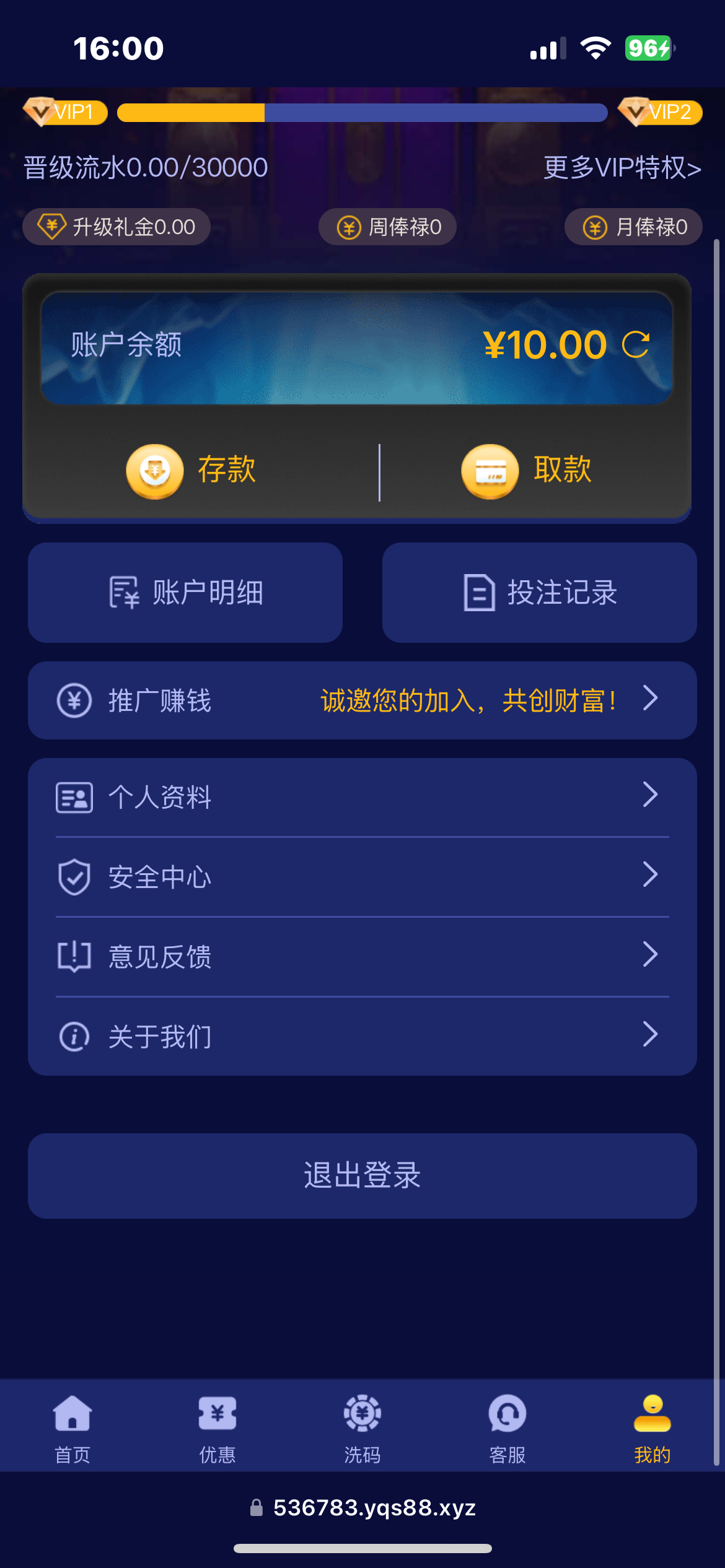Tap the 月俸禄 monthly bonus chip
The image size is (725, 1568).
[x=634, y=227]
